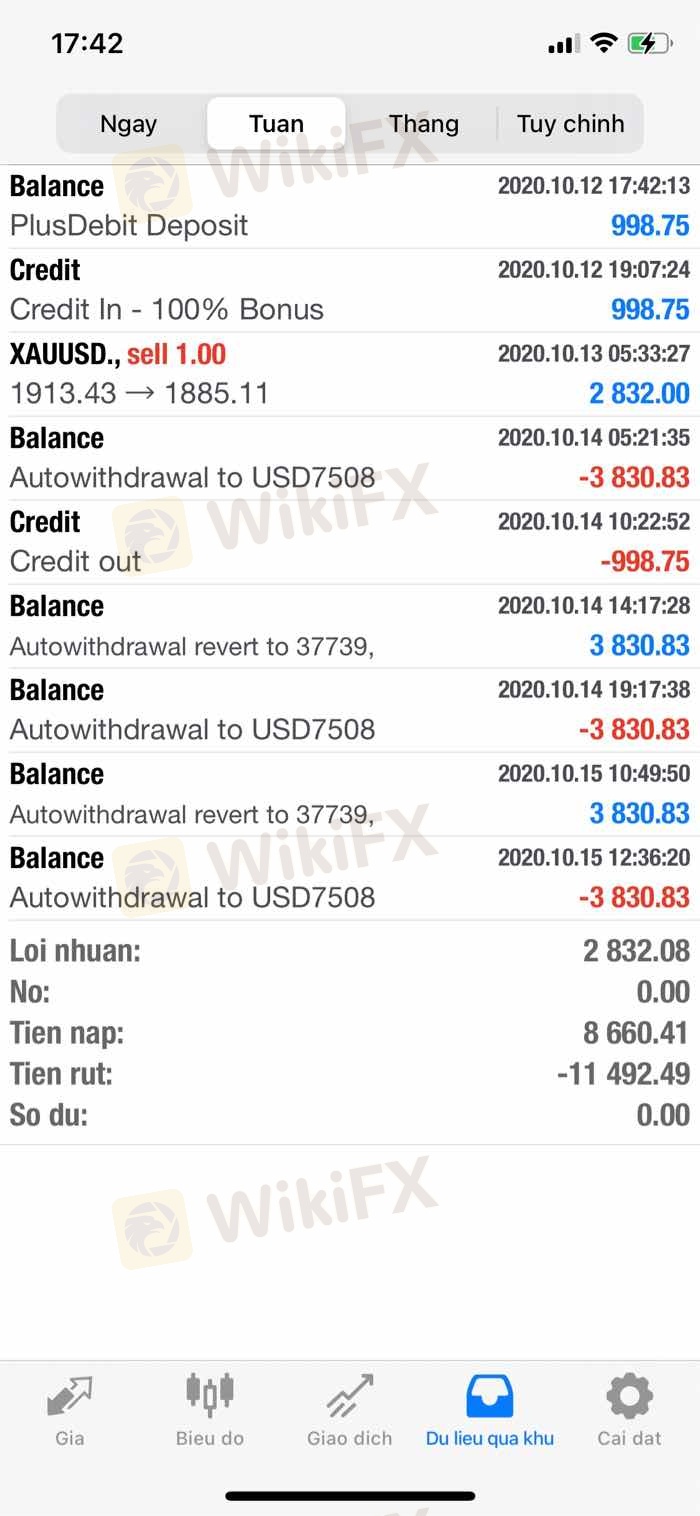Open the Gia quotes tab
The height and width of the screenshot is (1516, 700).
[70, 1410]
